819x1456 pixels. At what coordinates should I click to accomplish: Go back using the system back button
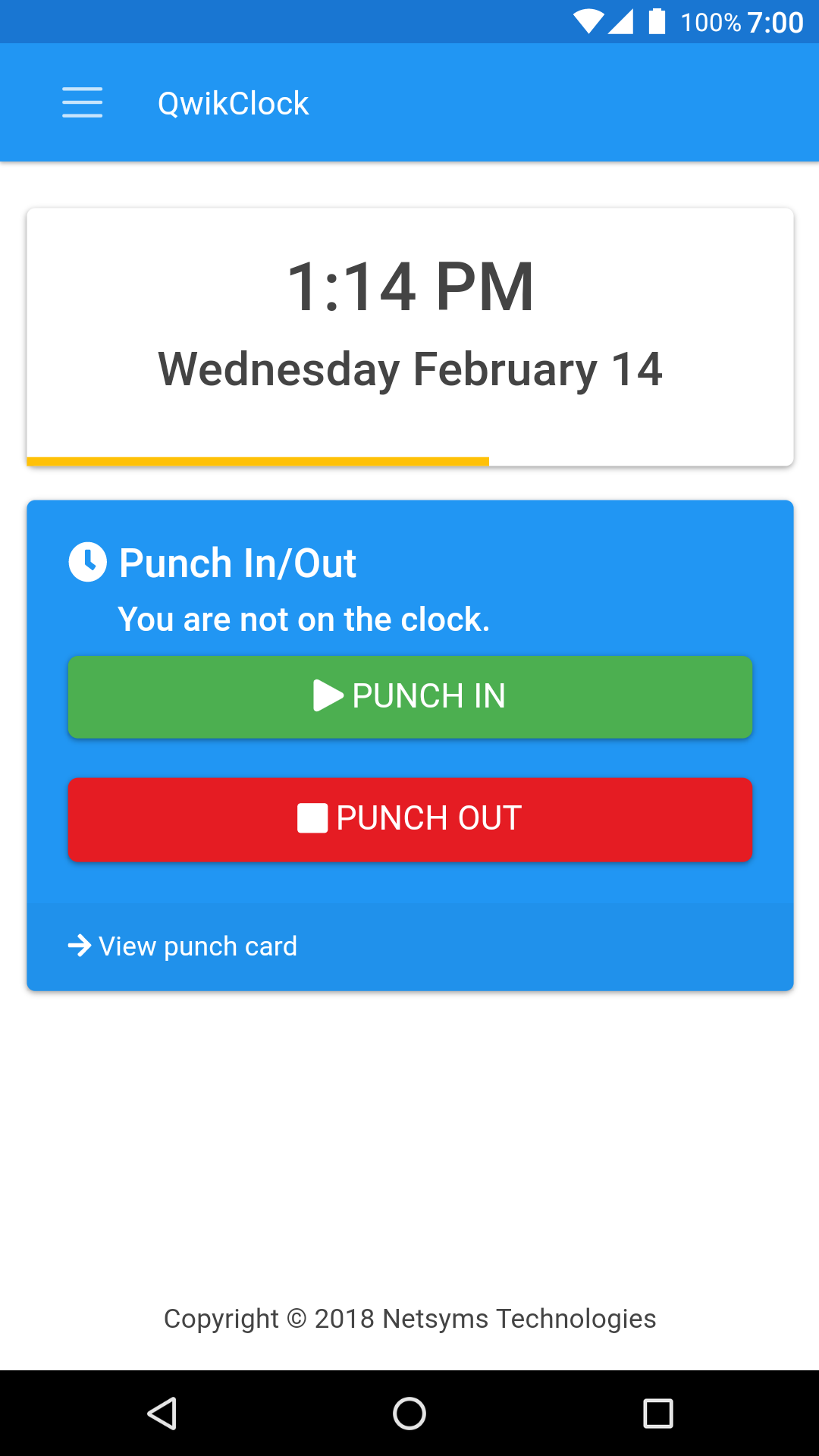(x=162, y=1414)
